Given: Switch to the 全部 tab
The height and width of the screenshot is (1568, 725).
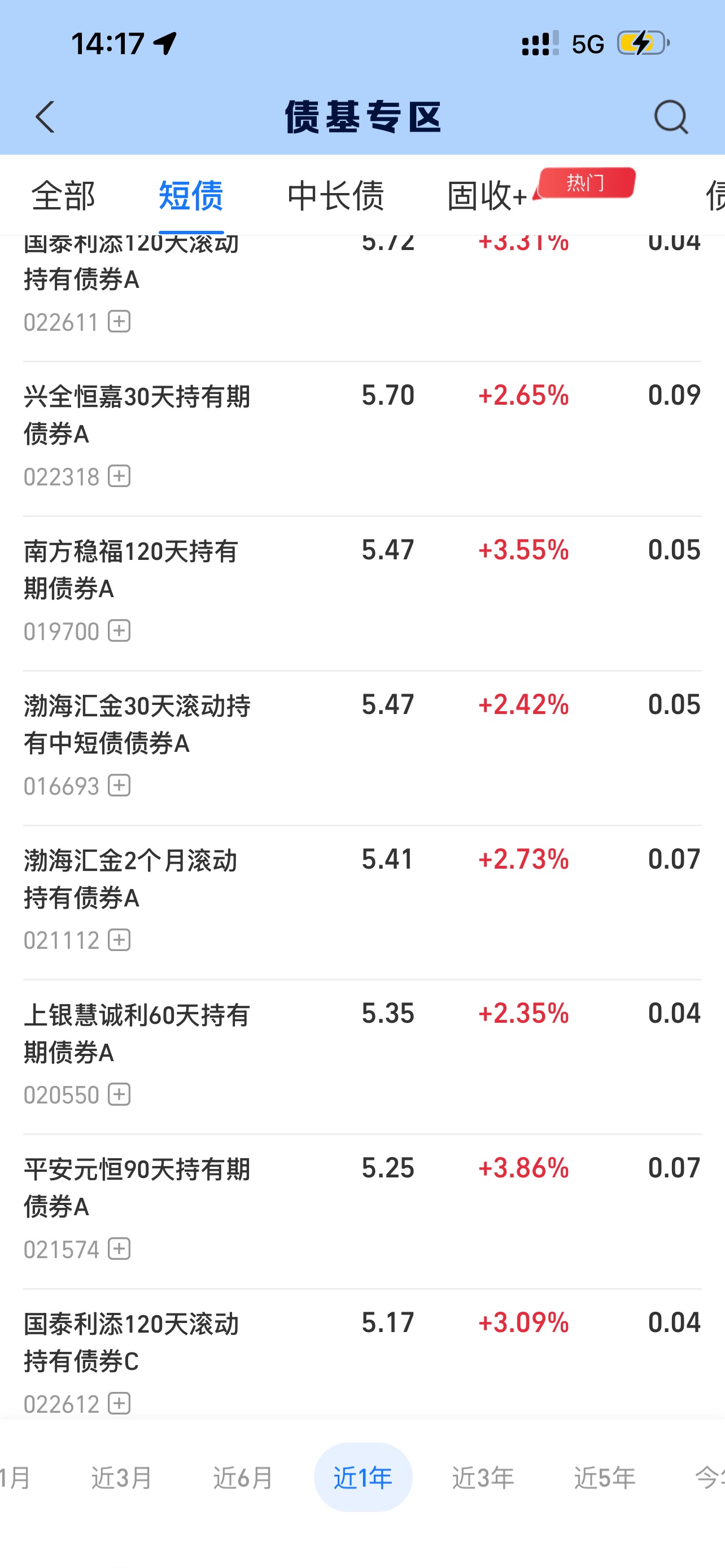Looking at the screenshot, I should [63, 196].
